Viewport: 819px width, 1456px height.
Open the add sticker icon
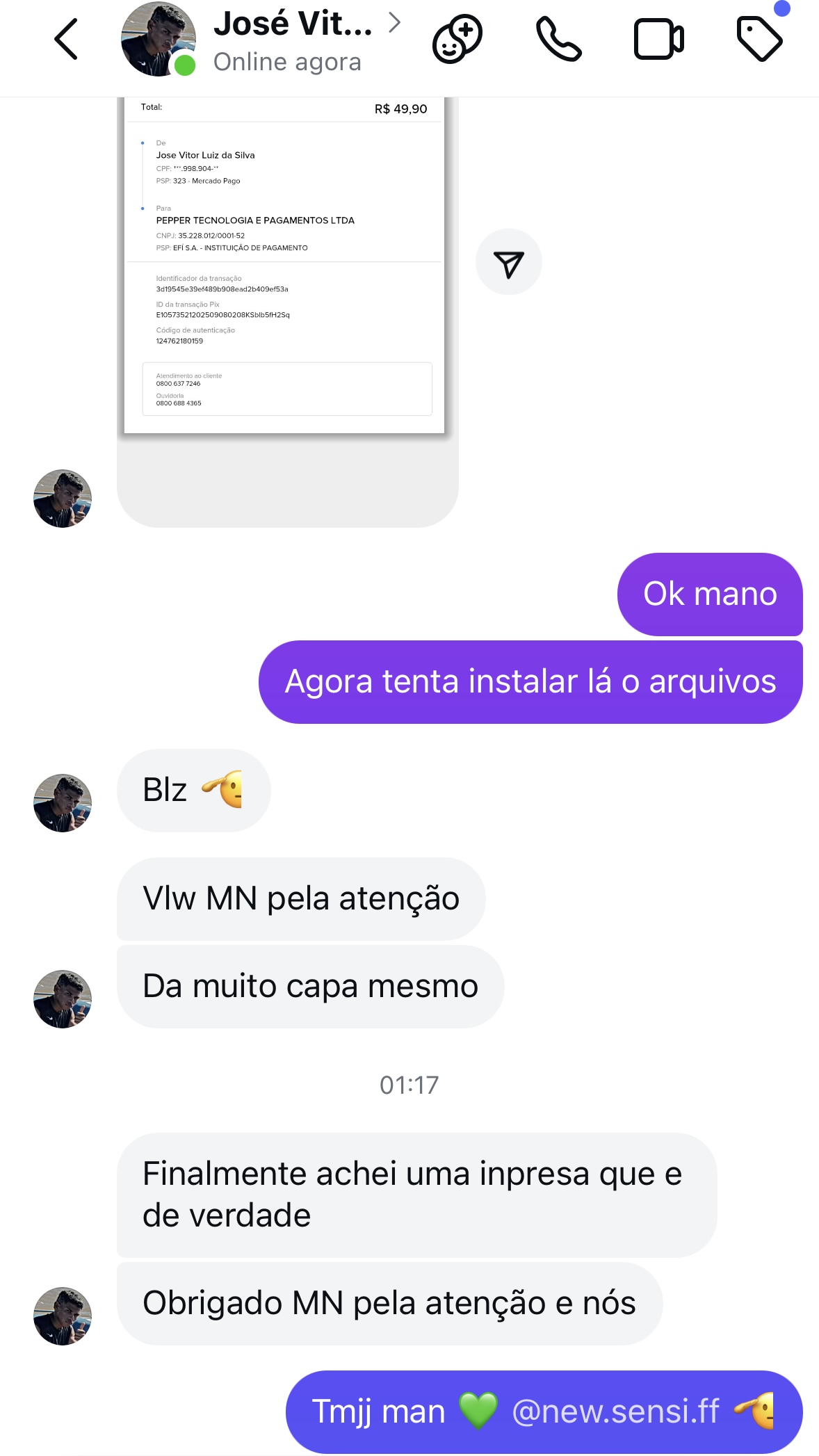457,39
